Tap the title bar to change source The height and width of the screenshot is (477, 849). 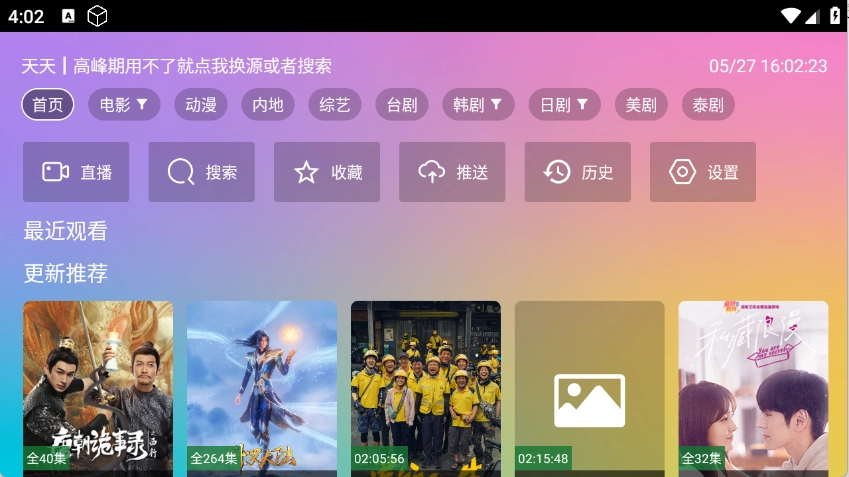click(177, 66)
